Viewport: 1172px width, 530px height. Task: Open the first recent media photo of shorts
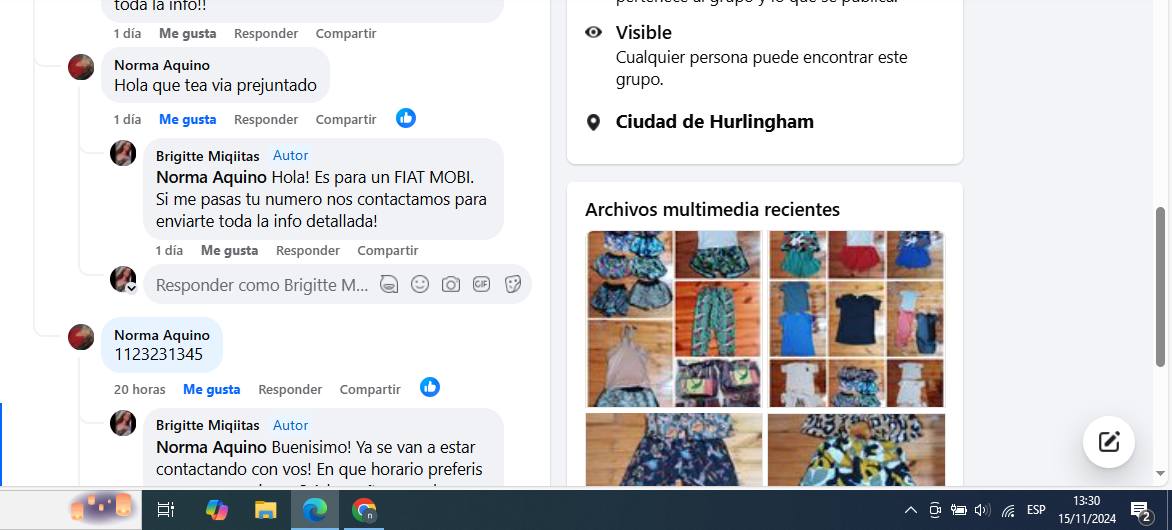pos(674,319)
